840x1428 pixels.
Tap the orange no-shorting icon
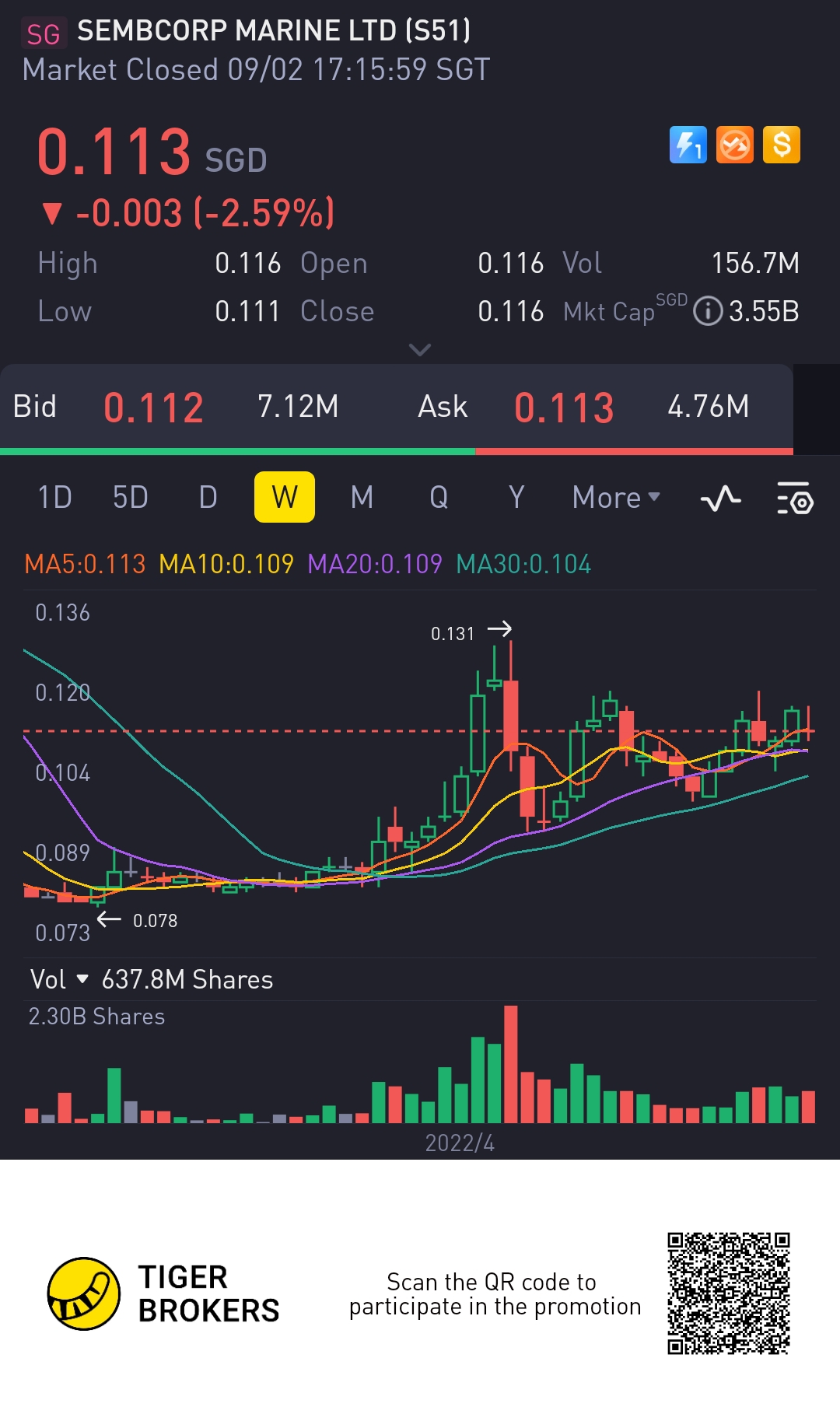tap(735, 145)
